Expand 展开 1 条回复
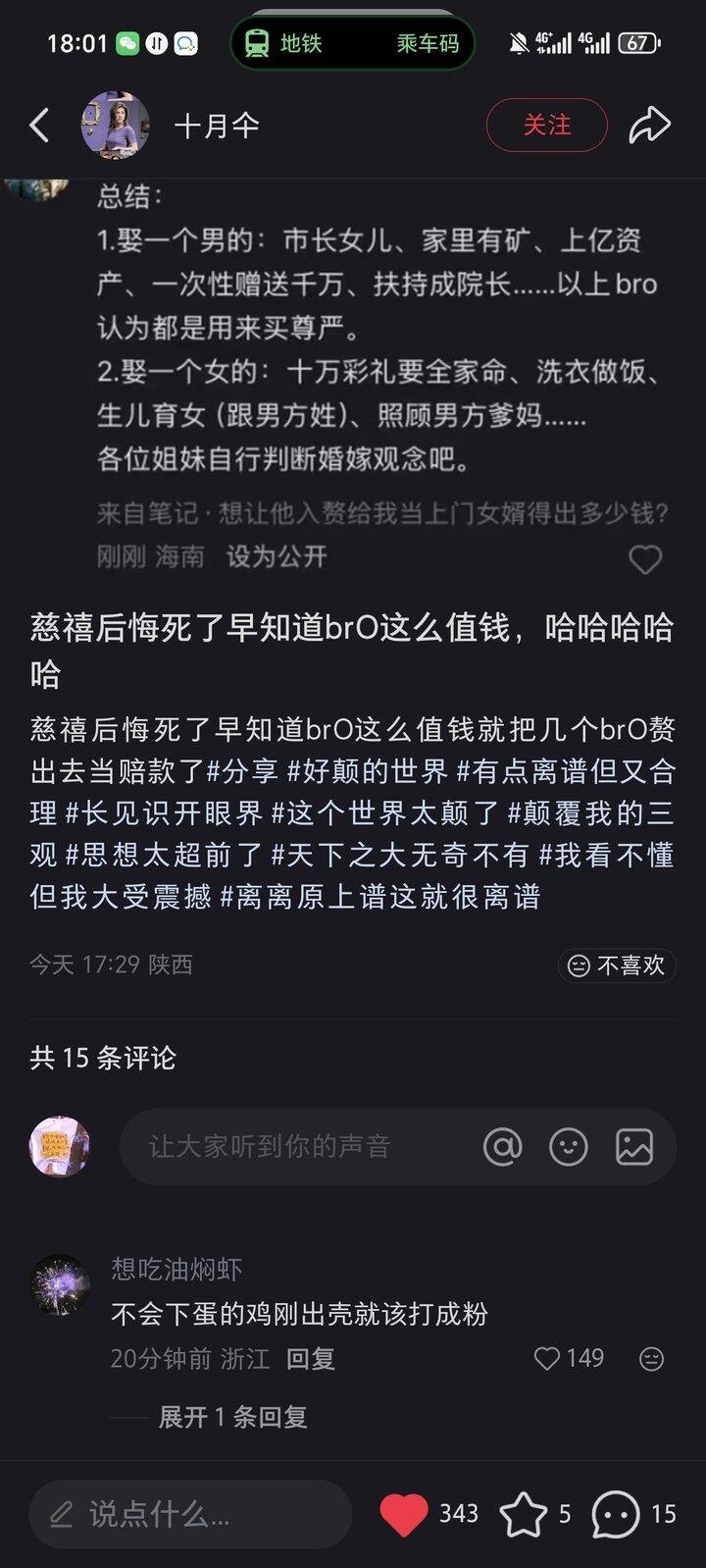 [x=232, y=1417]
